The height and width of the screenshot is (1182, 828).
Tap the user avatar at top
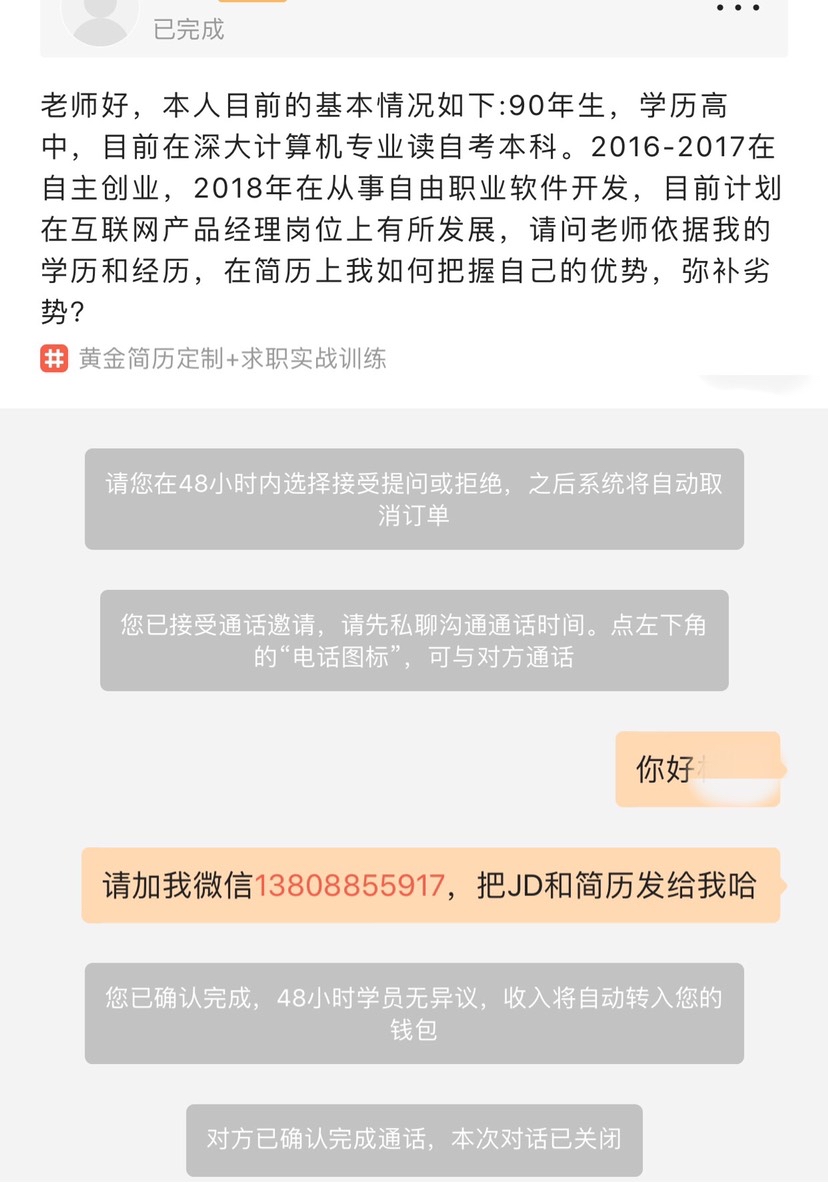100,20
